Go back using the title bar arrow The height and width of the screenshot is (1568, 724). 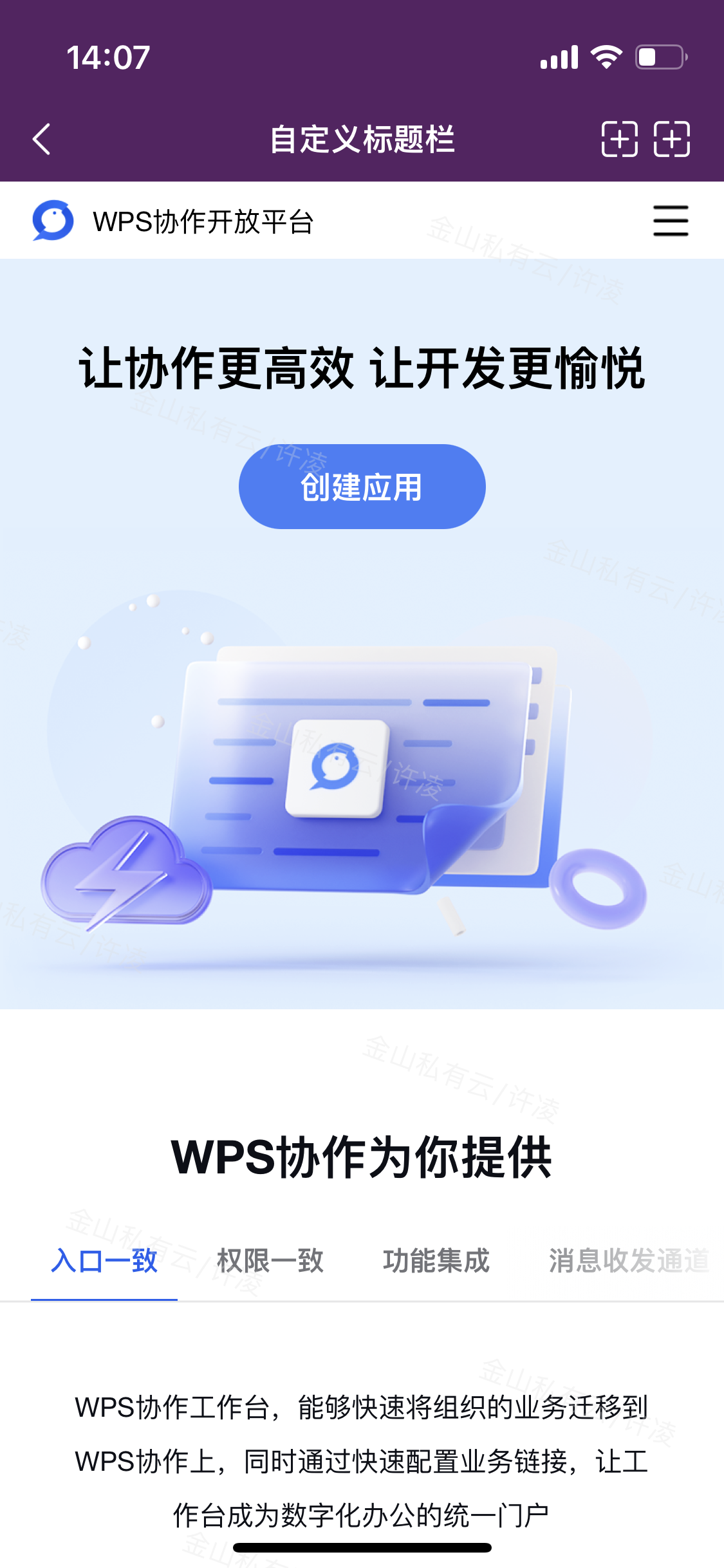tap(42, 139)
